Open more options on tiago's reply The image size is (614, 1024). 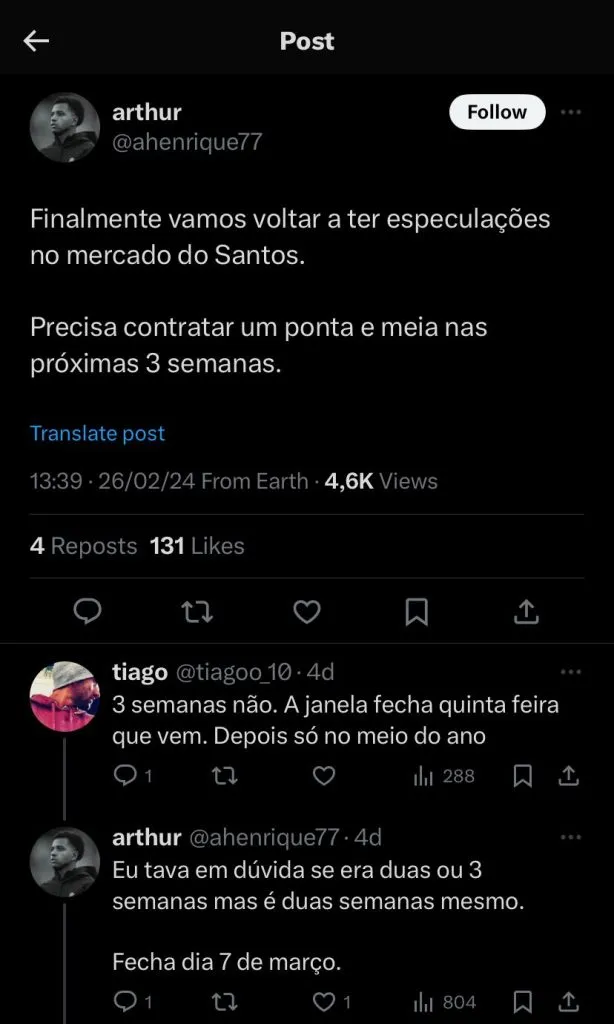pyautogui.click(x=571, y=672)
